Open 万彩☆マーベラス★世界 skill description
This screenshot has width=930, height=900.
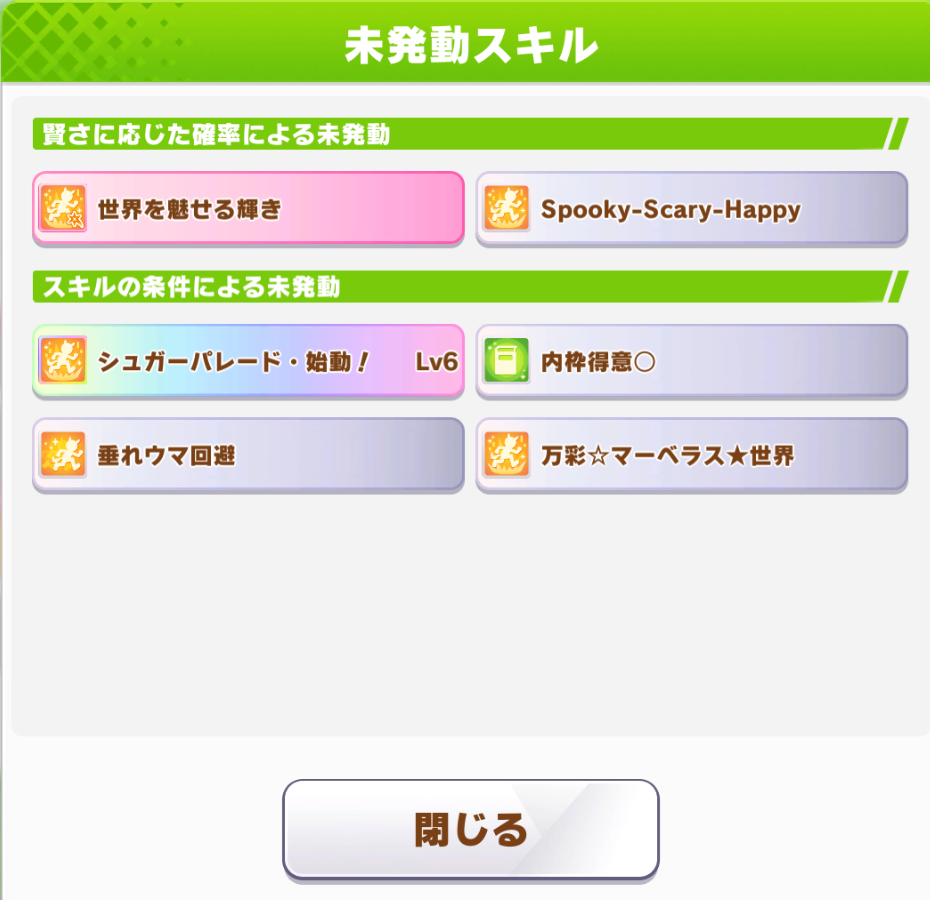click(691, 455)
